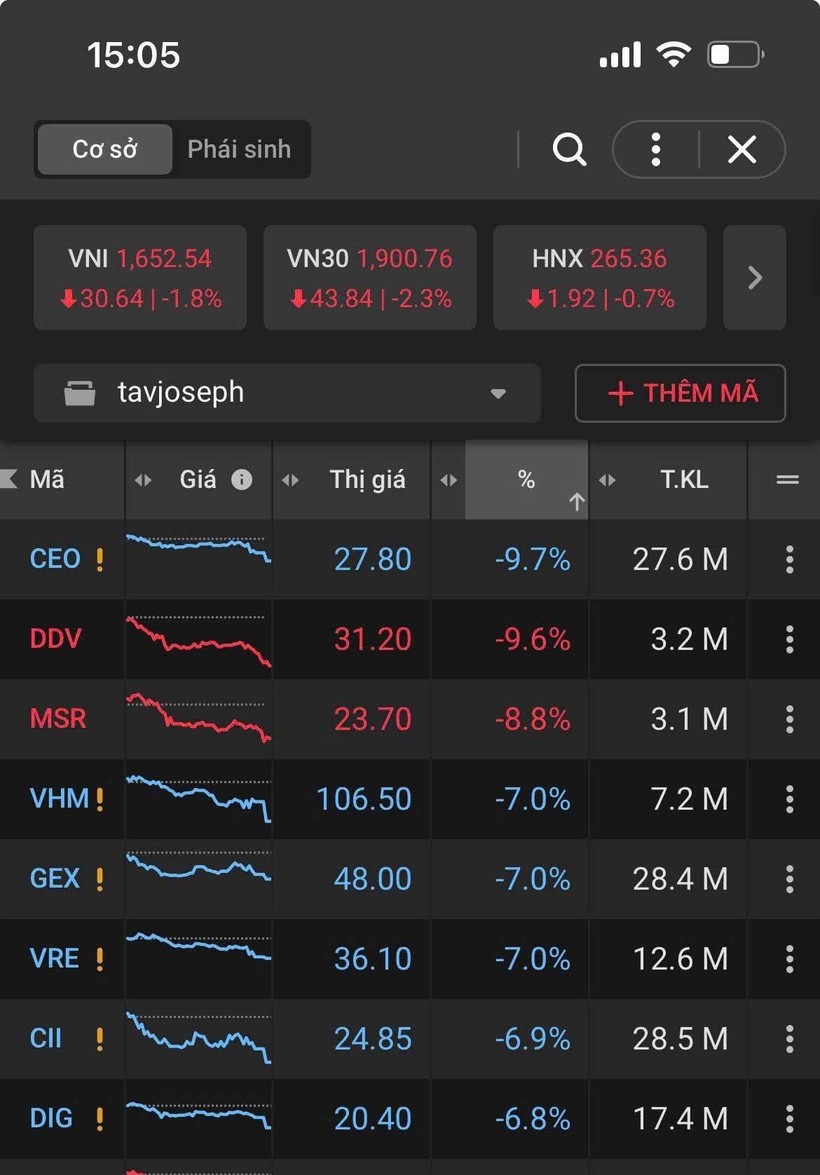Image resolution: width=820 pixels, height=1175 pixels.
Task: Open the CEO stock row
Action: tap(55, 559)
